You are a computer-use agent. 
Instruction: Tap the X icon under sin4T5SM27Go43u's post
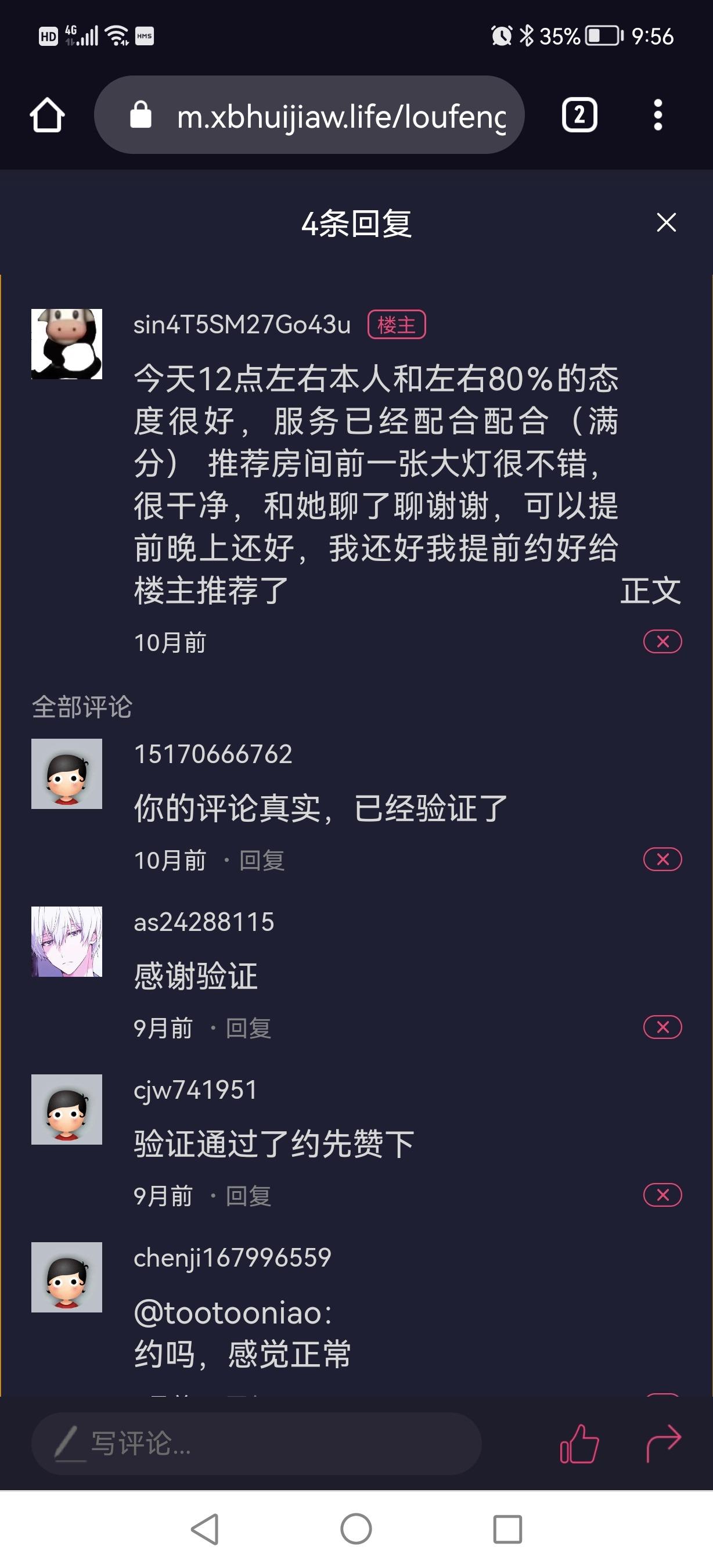click(662, 642)
